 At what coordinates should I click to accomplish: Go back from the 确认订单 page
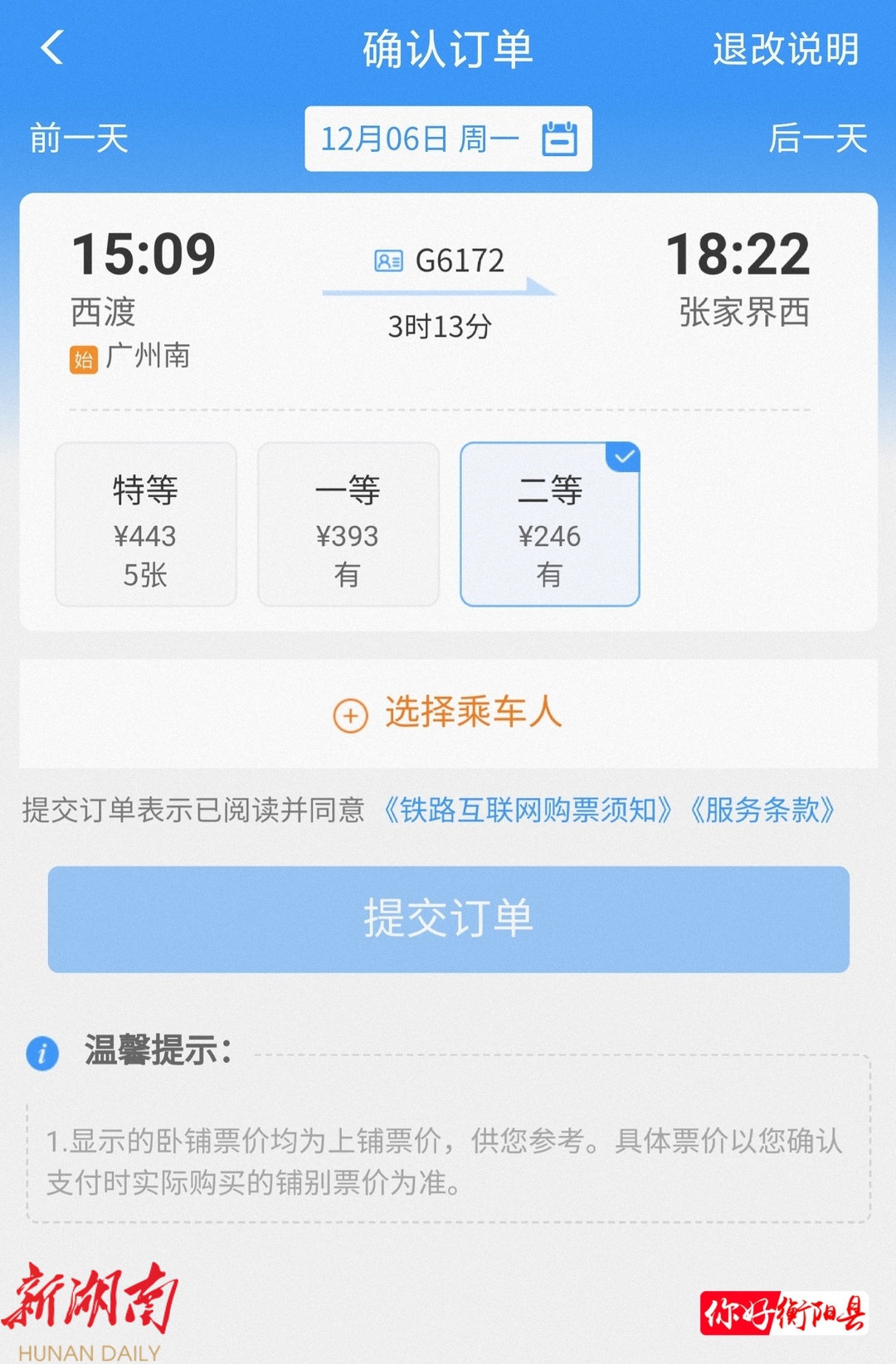point(51,48)
